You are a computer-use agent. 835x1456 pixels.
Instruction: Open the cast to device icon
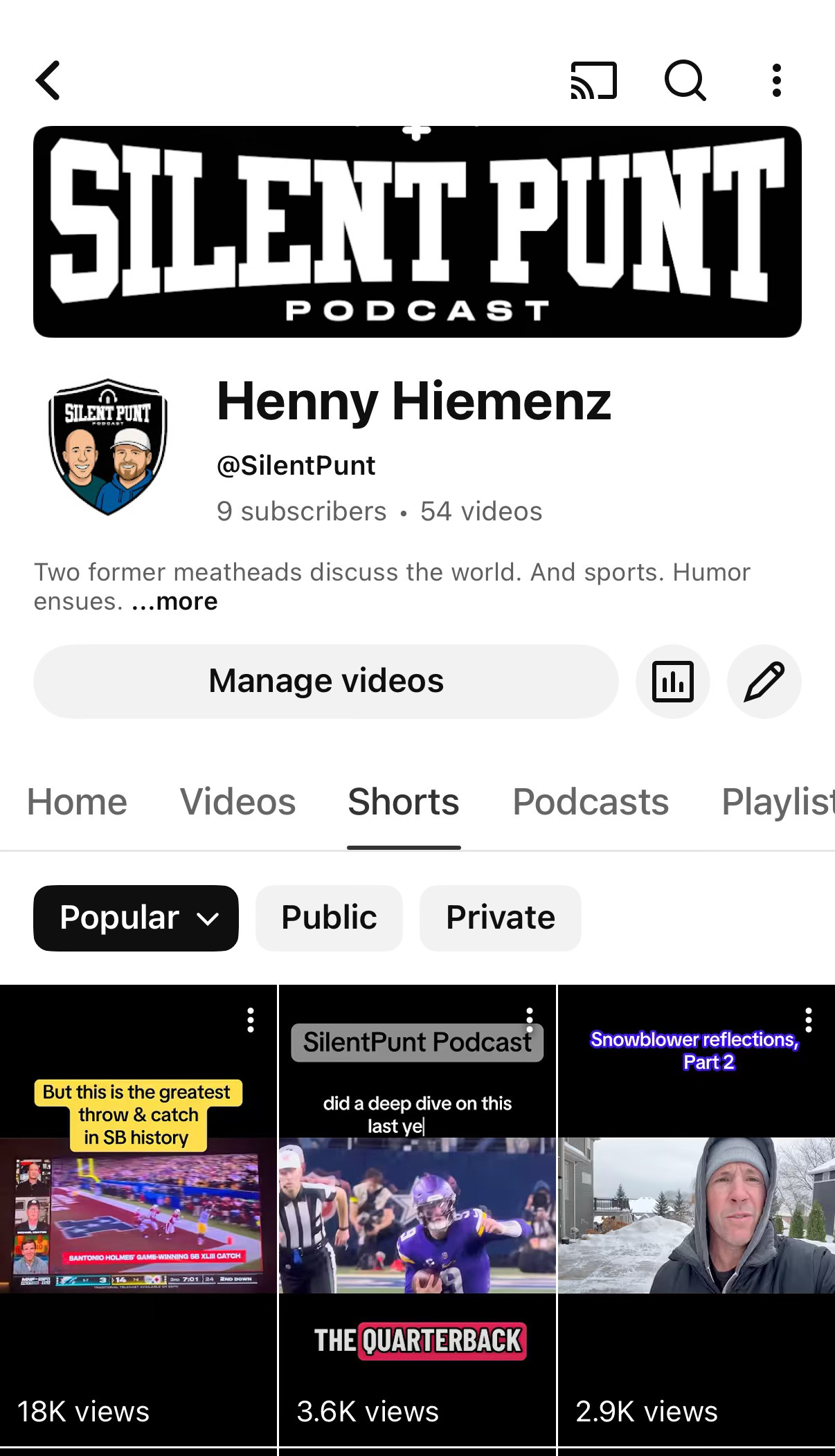point(593,80)
